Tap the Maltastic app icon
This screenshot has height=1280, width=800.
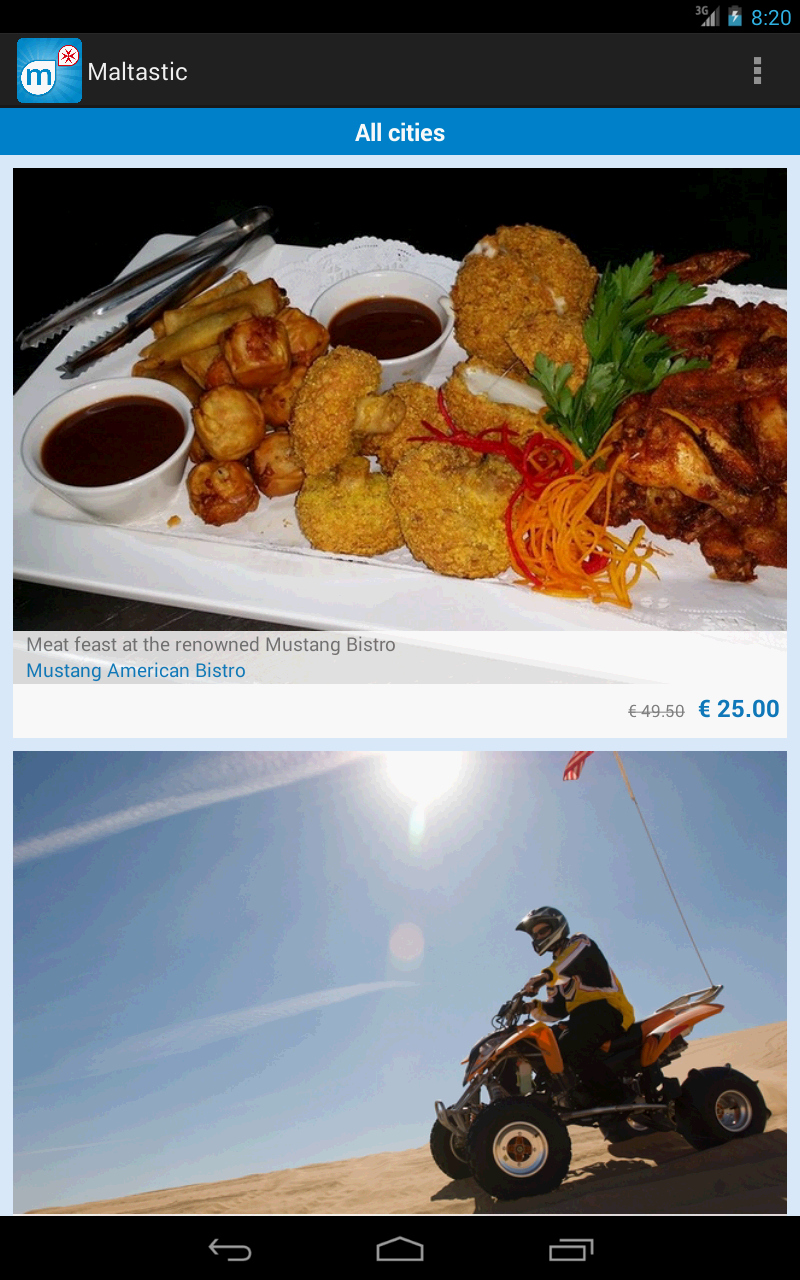(x=49, y=71)
